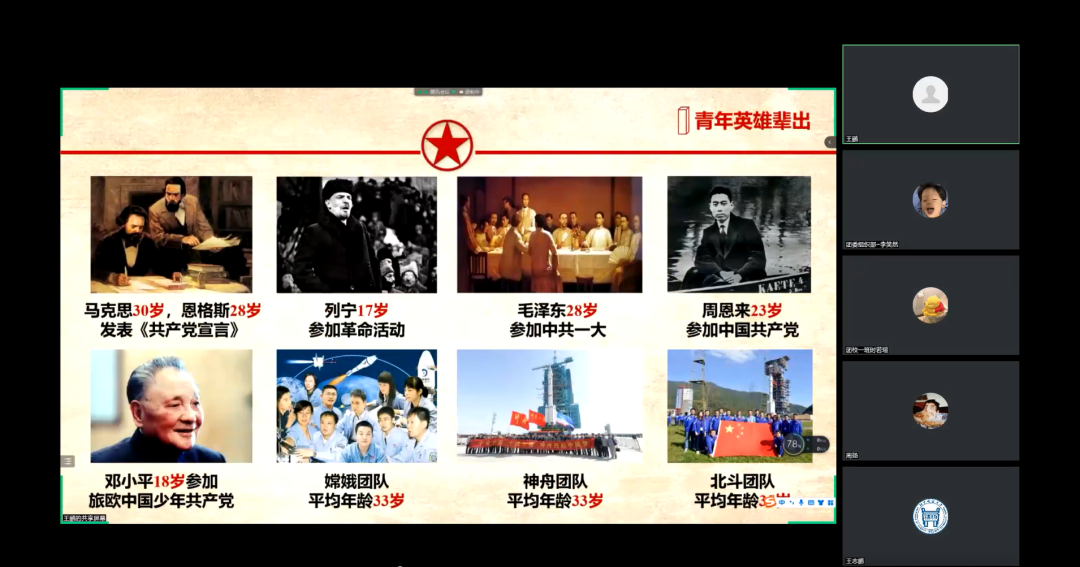1080x567 pixels.
Task: Select participant tile with university emblem avatar
Action: point(930,515)
